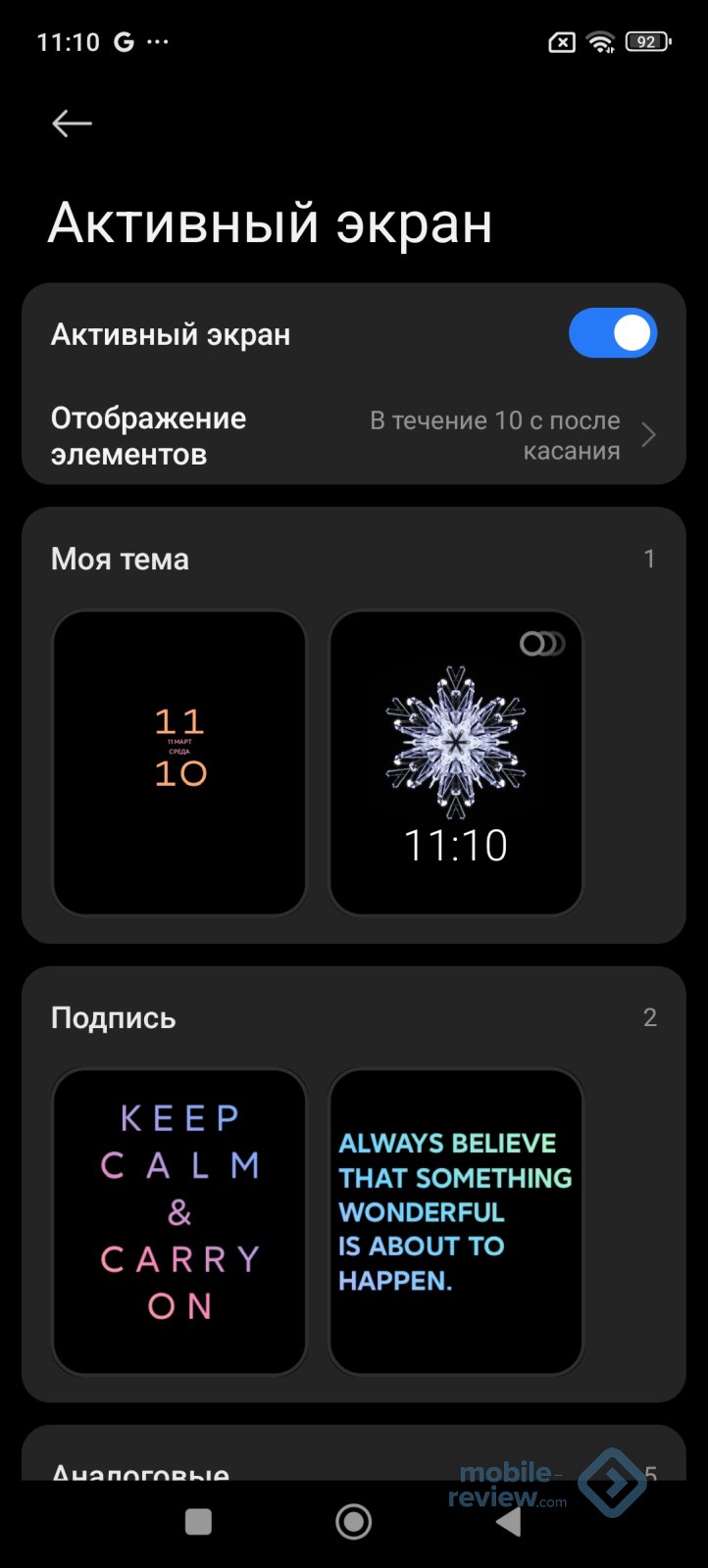The height and width of the screenshot is (1568, 708).
Task: Open recent apps with the square button
Action: [198, 1521]
